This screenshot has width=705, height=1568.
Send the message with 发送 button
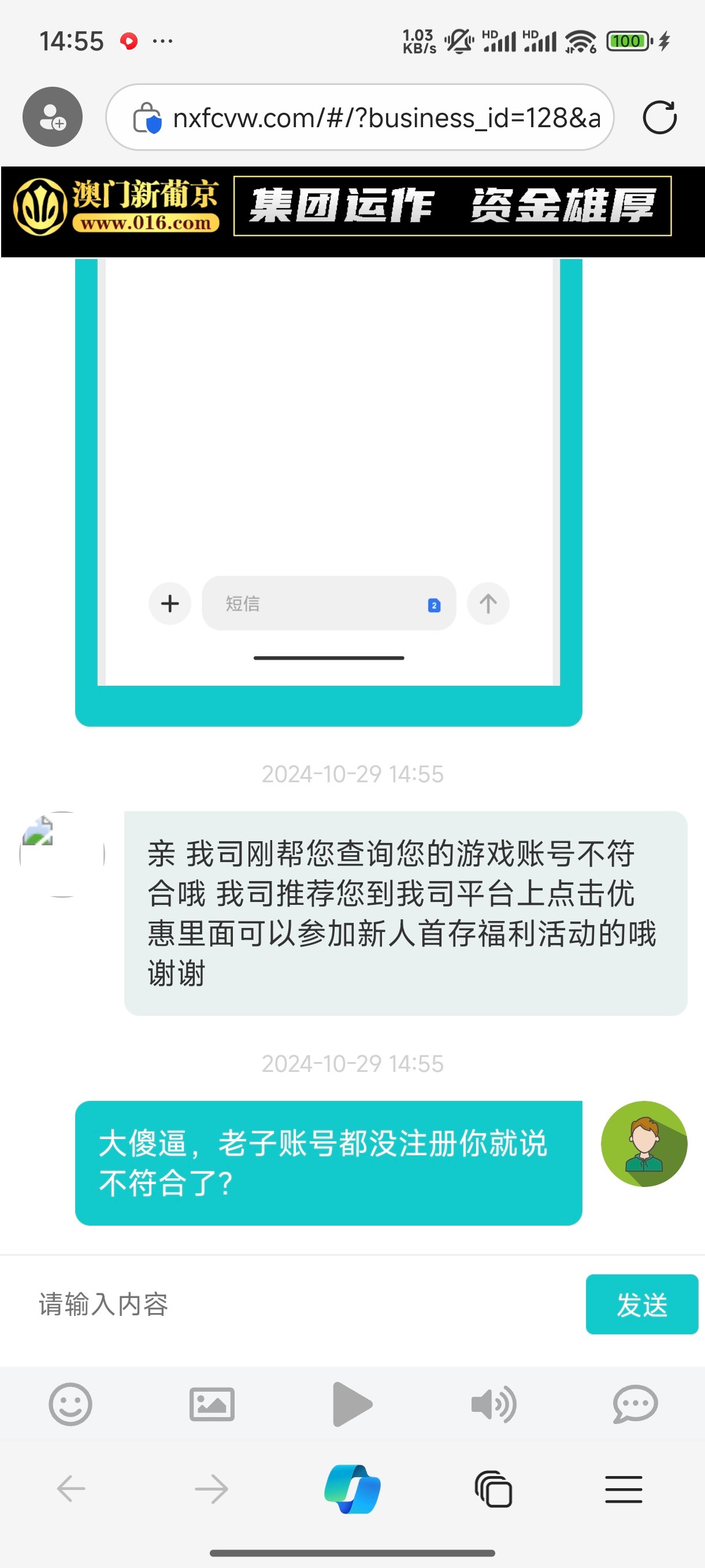(641, 1304)
